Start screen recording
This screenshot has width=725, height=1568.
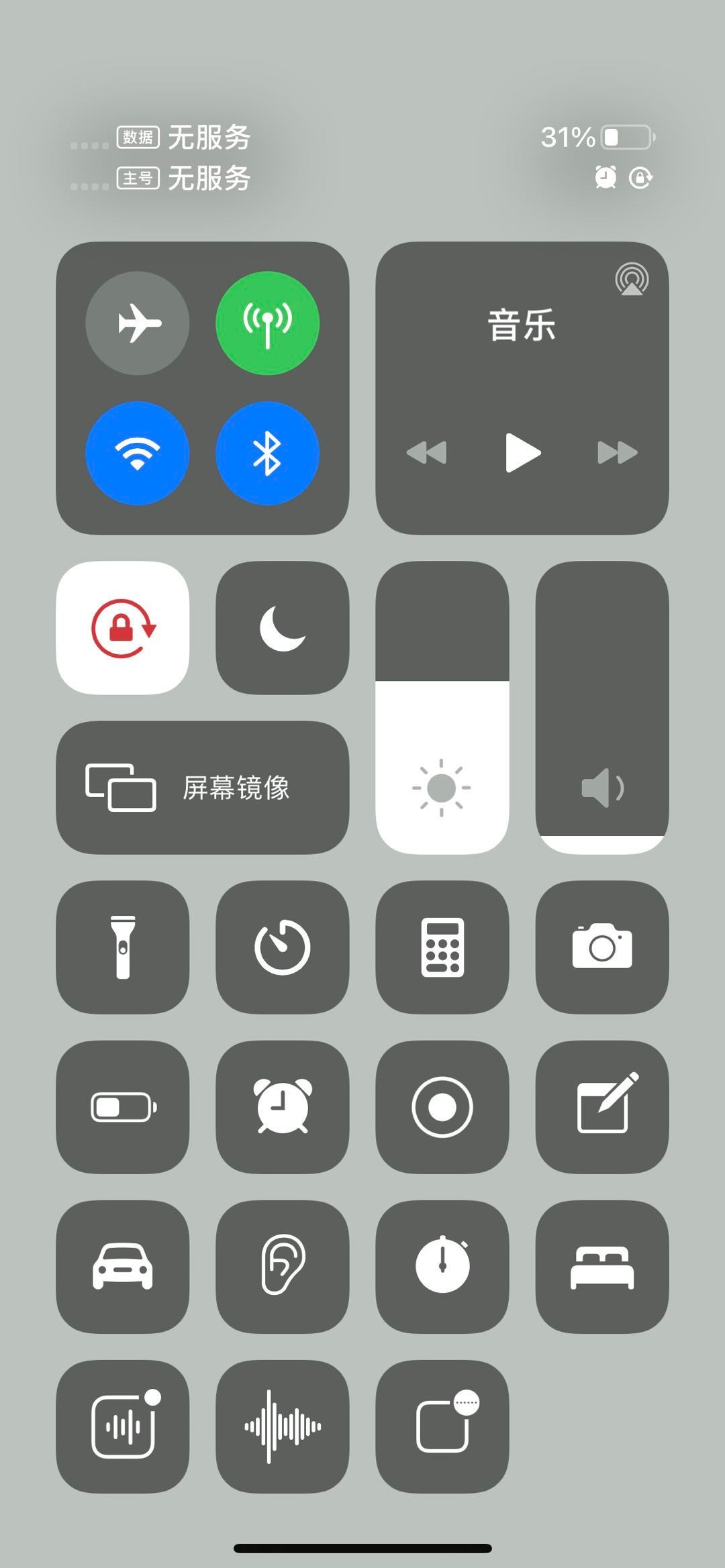point(442,1106)
